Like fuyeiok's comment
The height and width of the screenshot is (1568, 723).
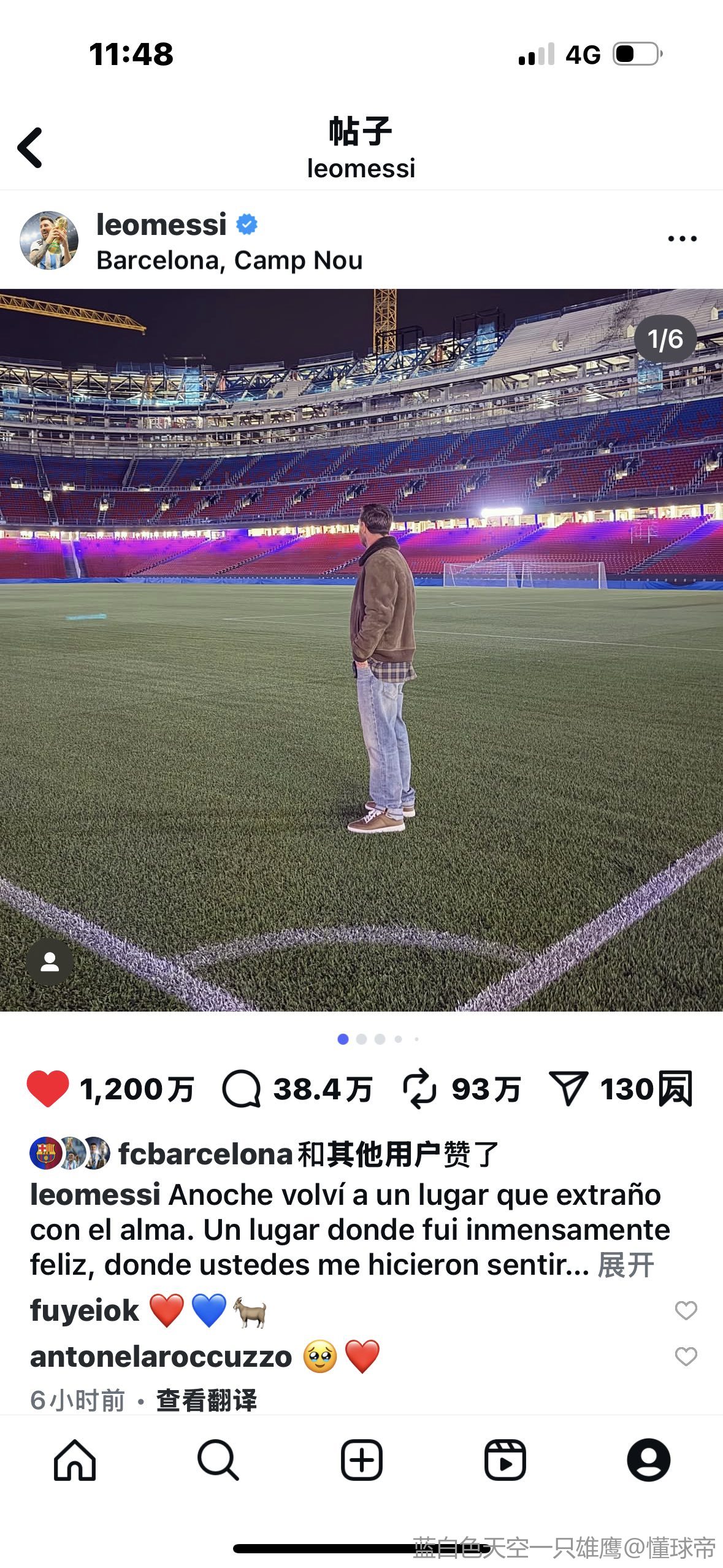click(686, 1310)
